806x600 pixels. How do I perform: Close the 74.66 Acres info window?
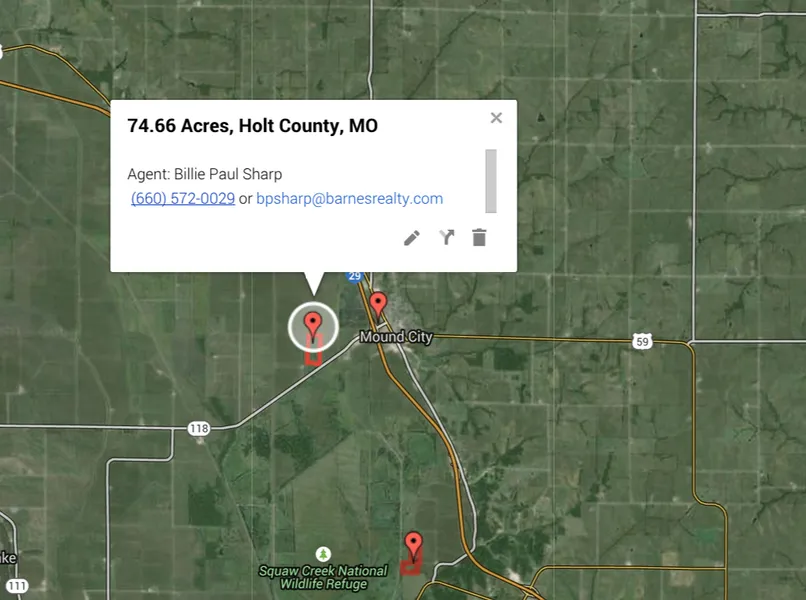tap(496, 118)
